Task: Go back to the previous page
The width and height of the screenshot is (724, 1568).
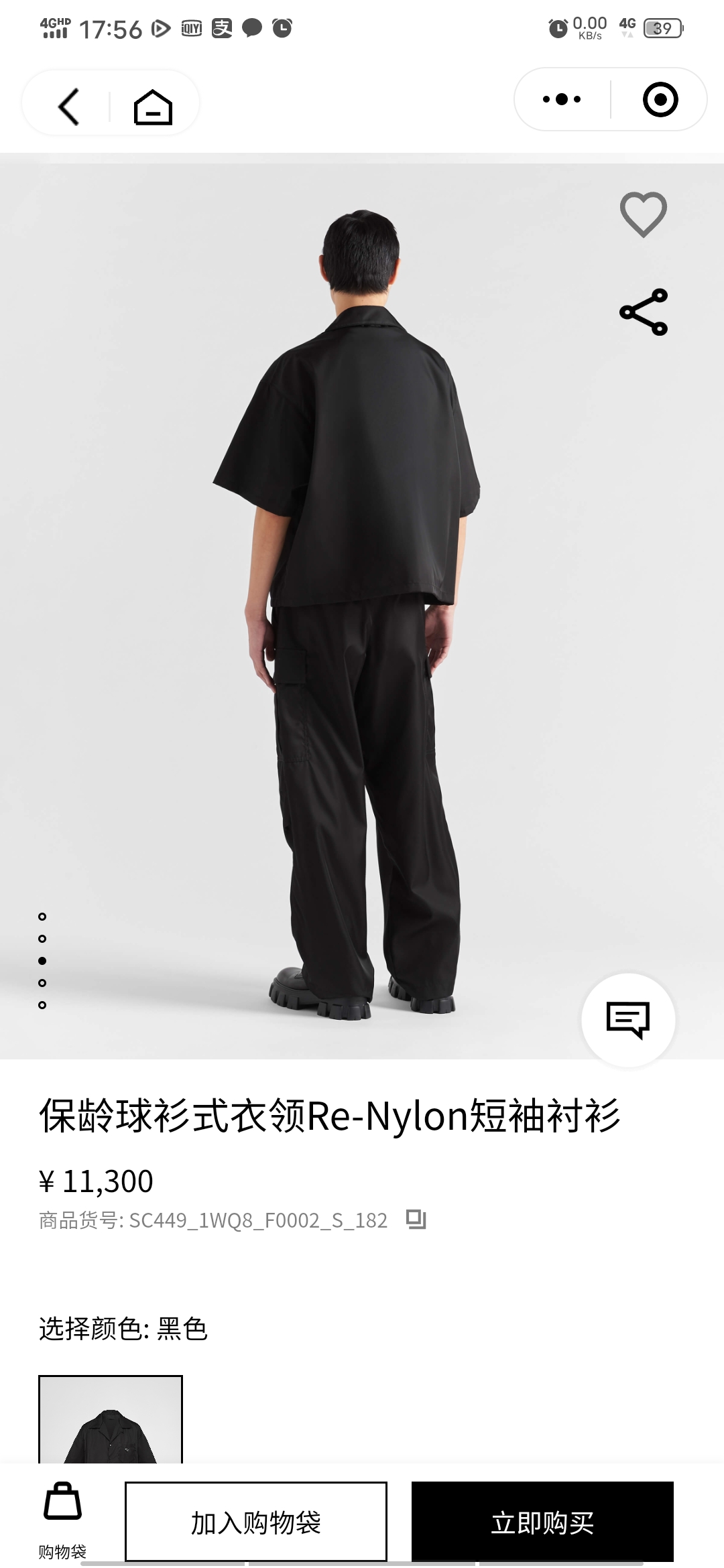Action: click(69, 107)
